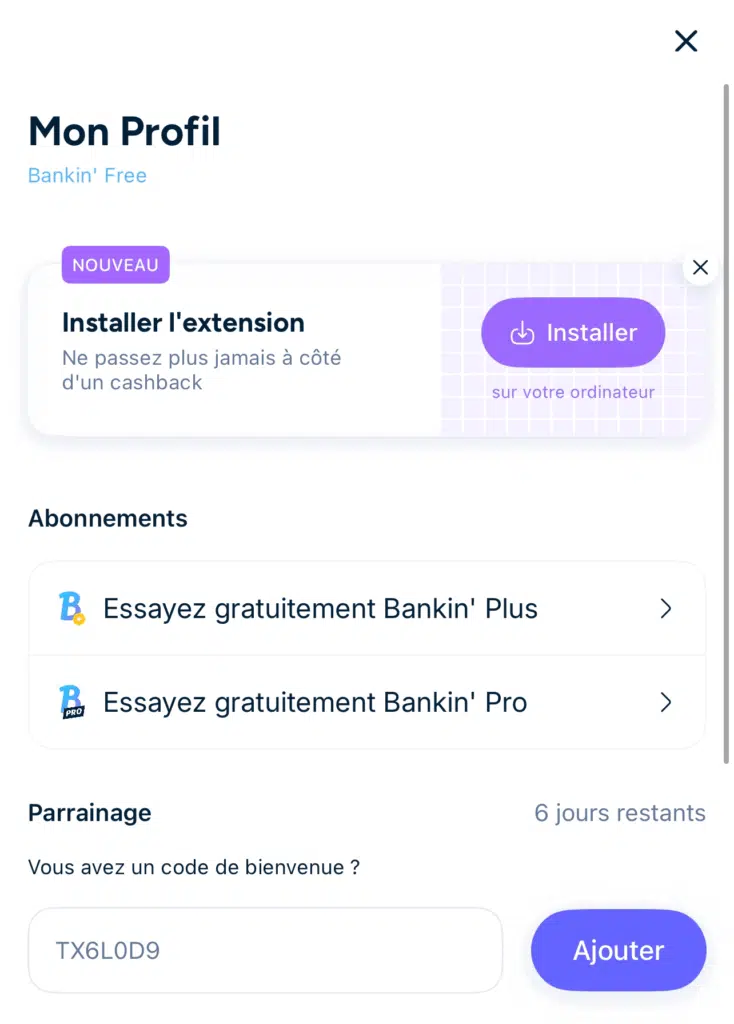Open Bankin' Pro details via its chevron
Image resolution: width=734 pixels, height=1024 pixels.
pos(666,702)
